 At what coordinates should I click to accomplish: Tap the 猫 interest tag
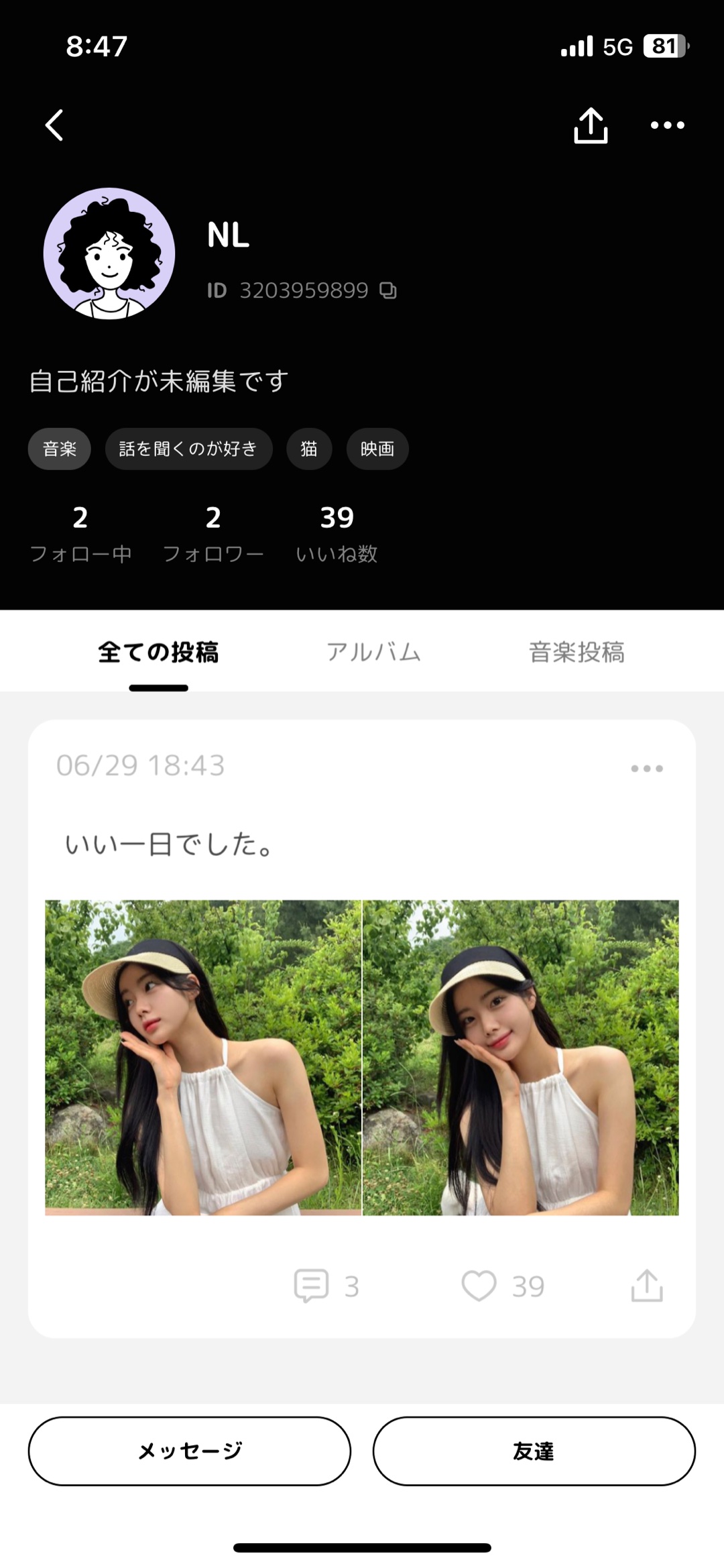coord(309,449)
